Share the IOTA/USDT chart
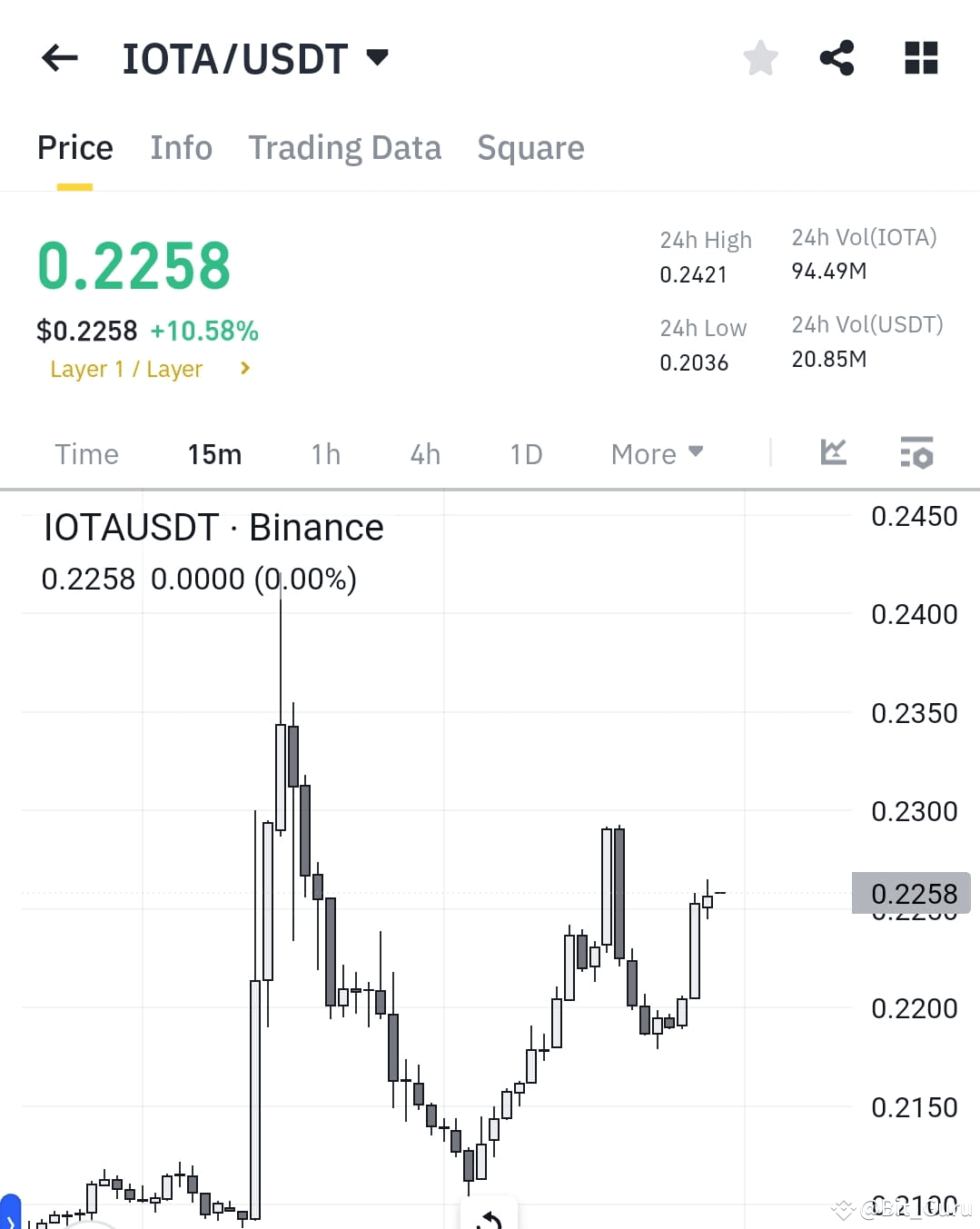Viewport: 980px width, 1229px height. click(x=836, y=57)
